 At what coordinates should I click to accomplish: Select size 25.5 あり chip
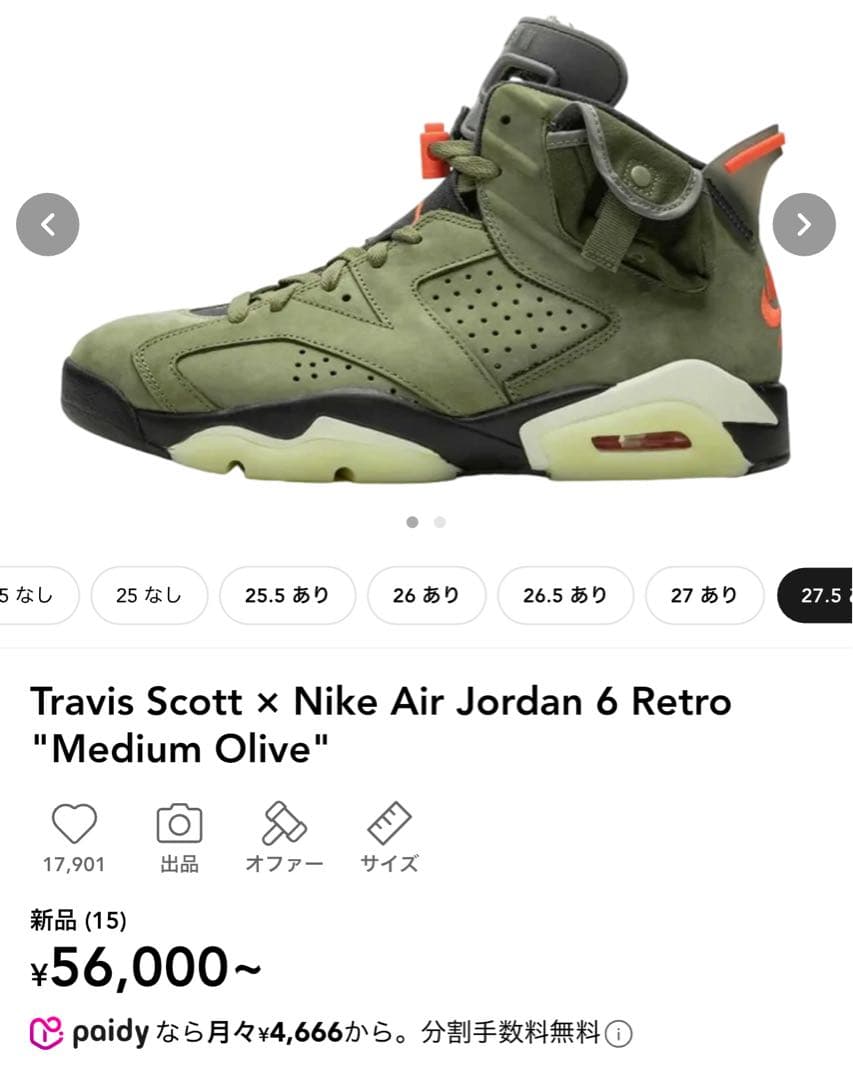pyautogui.click(x=287, y=595)
